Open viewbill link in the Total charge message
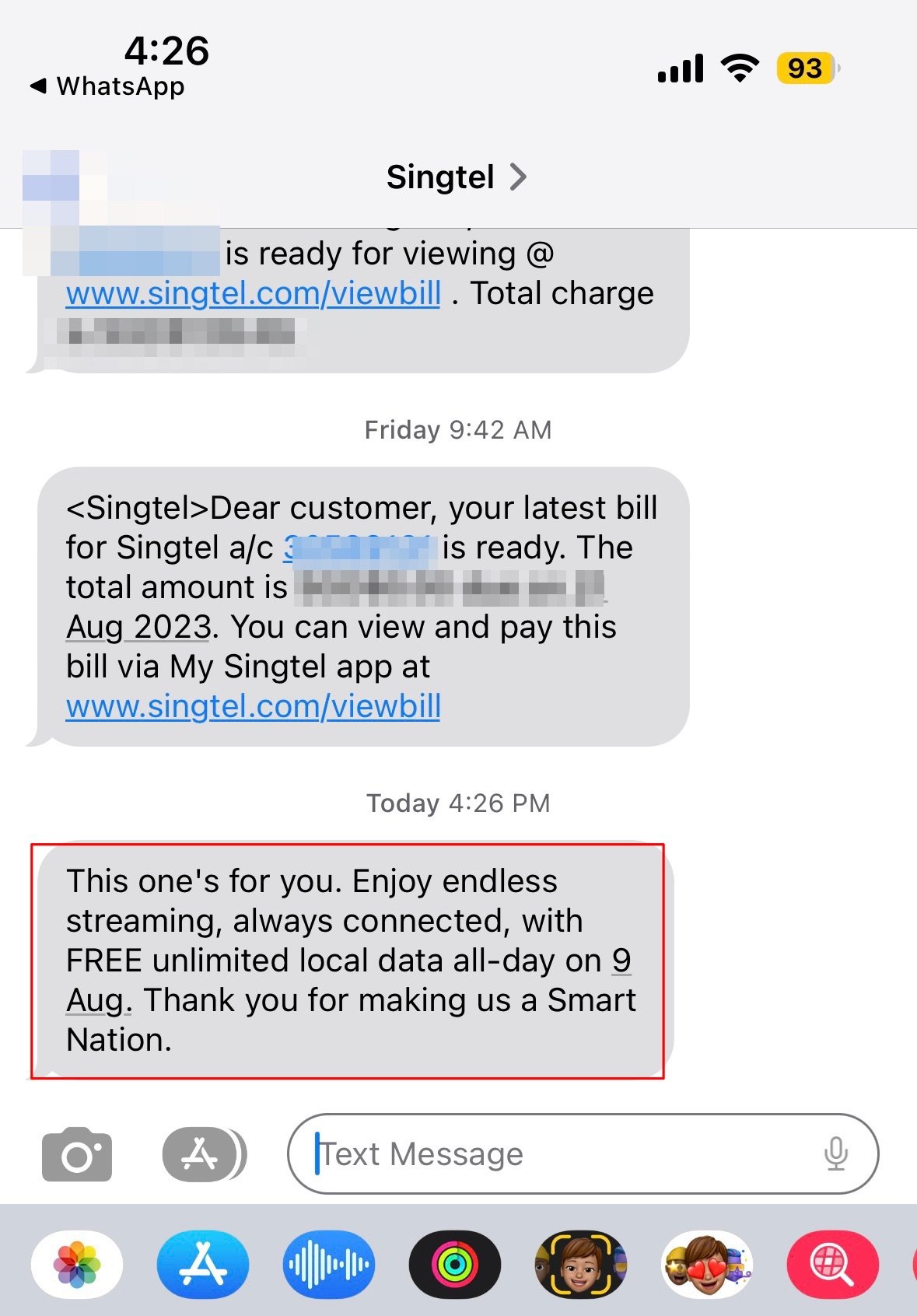The image size is (917, 1316). (x=253, y=294)
